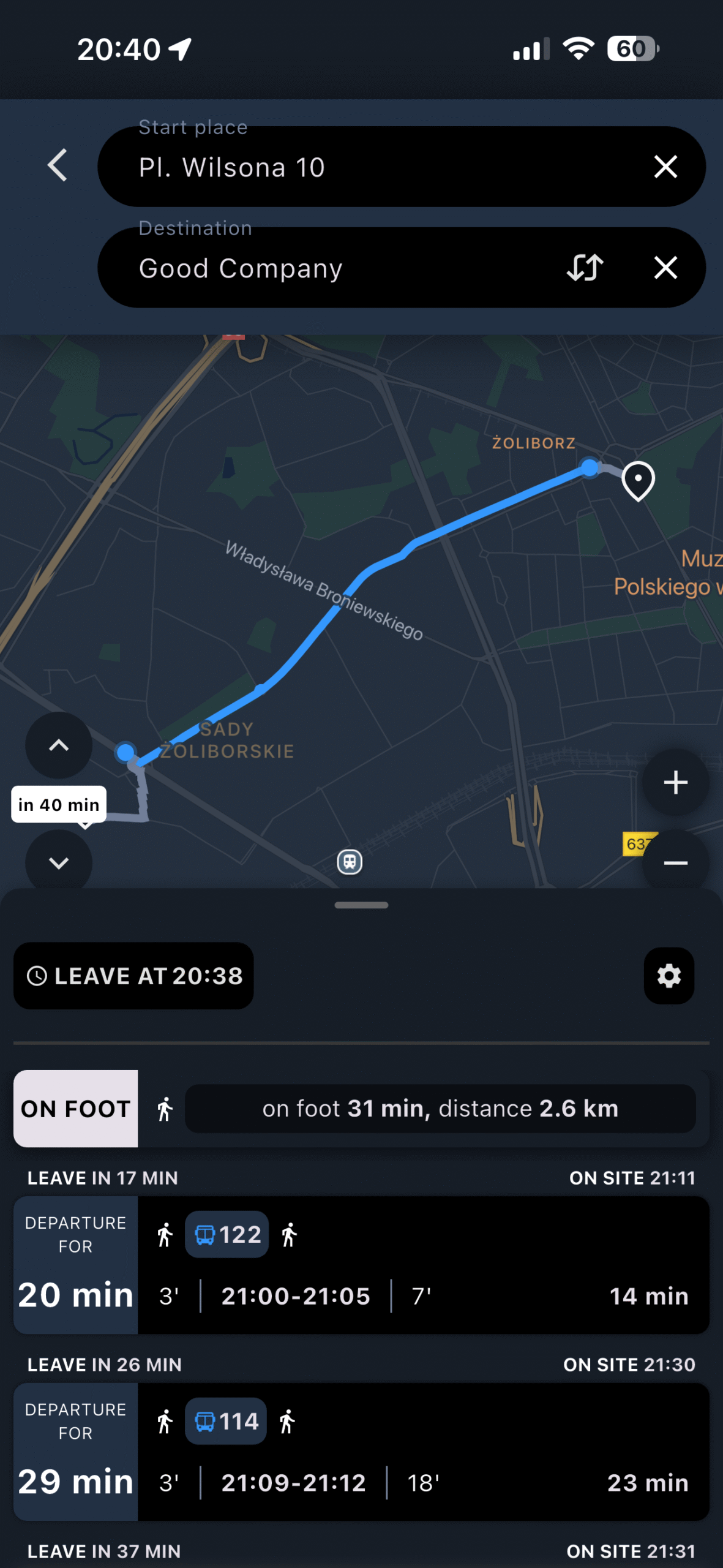Viewport: 723px width, 1568px height.
Task: Tap the destination pin on the map
Action: (638, 480)
